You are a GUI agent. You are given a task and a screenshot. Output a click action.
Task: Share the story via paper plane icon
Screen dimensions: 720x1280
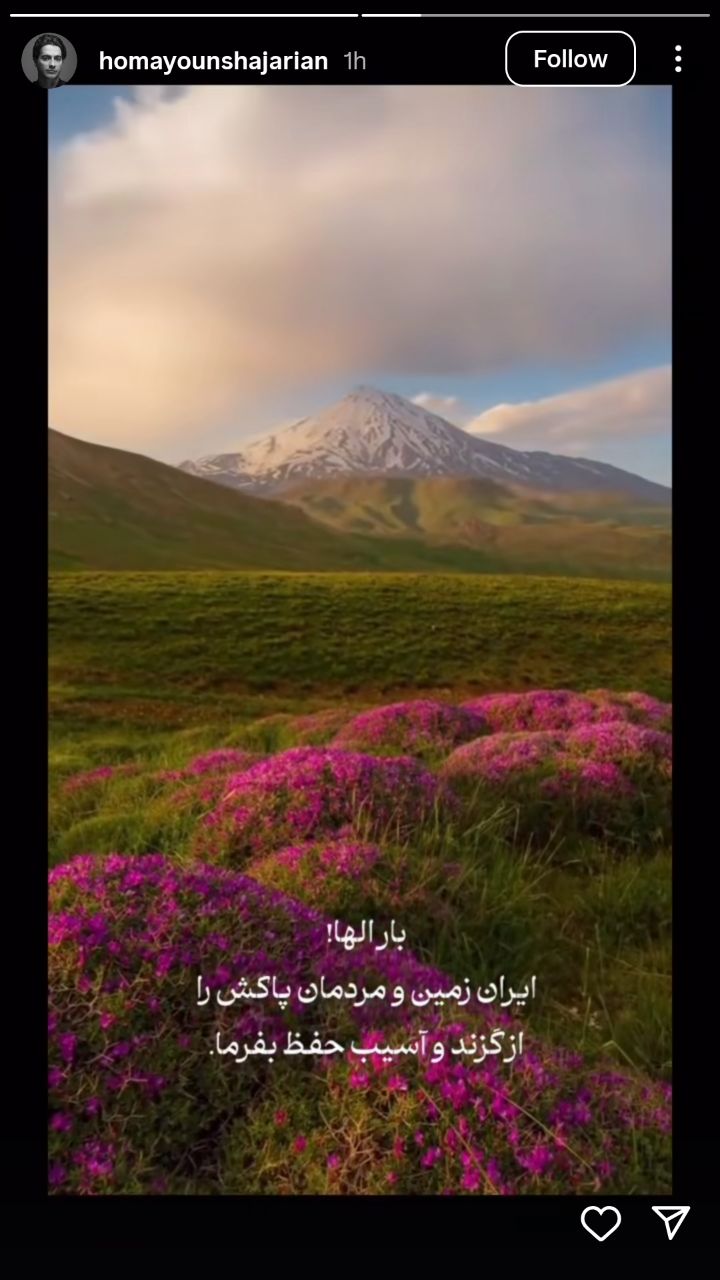(670, 1222)
